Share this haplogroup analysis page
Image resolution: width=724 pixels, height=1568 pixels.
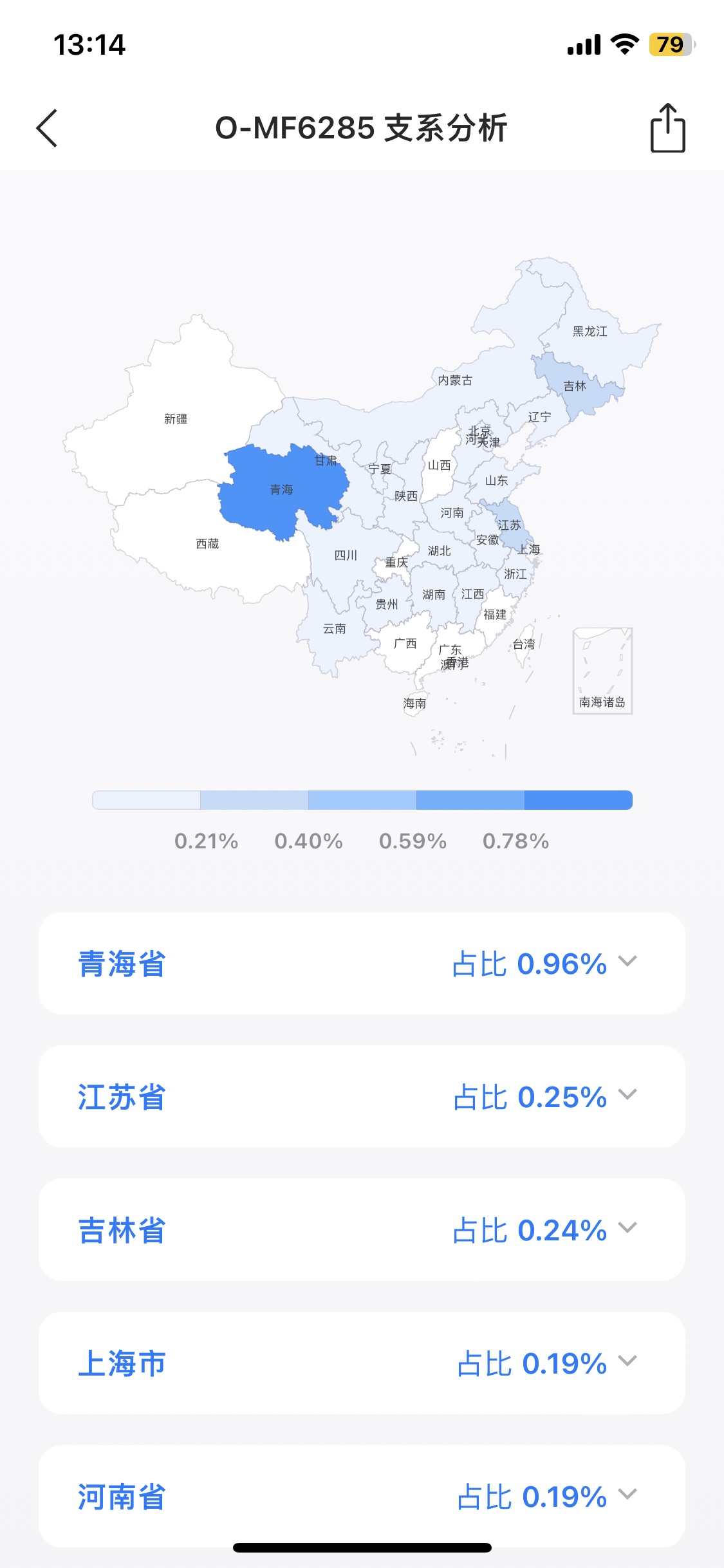[667, 128]
